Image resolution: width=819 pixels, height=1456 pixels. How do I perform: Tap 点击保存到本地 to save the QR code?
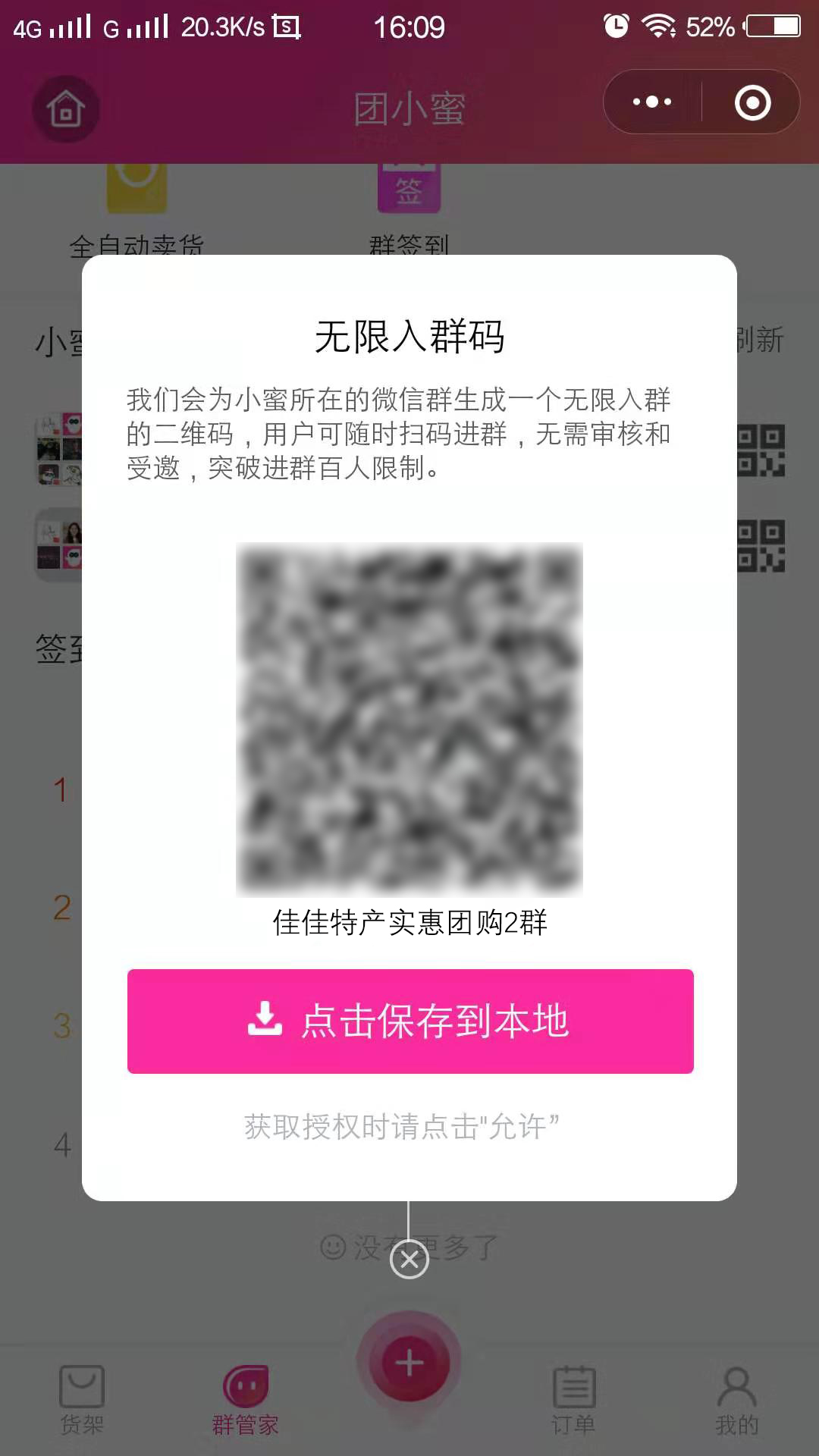pyautogui.click(x=410, y=1021)
